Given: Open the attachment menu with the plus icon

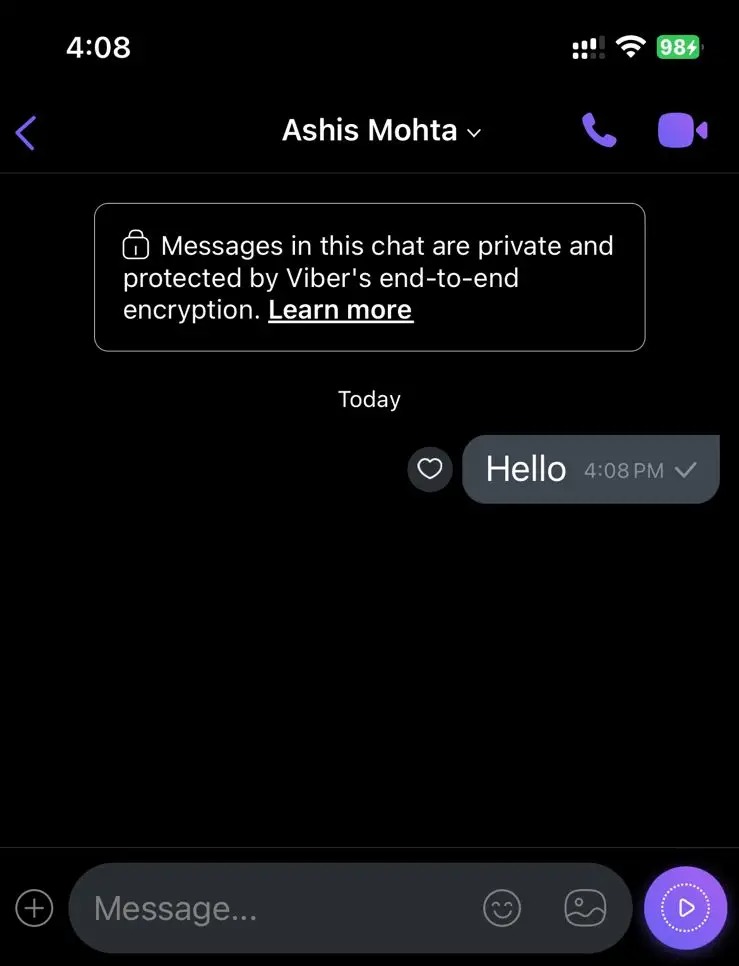Looking at the screenshot, I should pyautogui.click(x=34, y=908).
